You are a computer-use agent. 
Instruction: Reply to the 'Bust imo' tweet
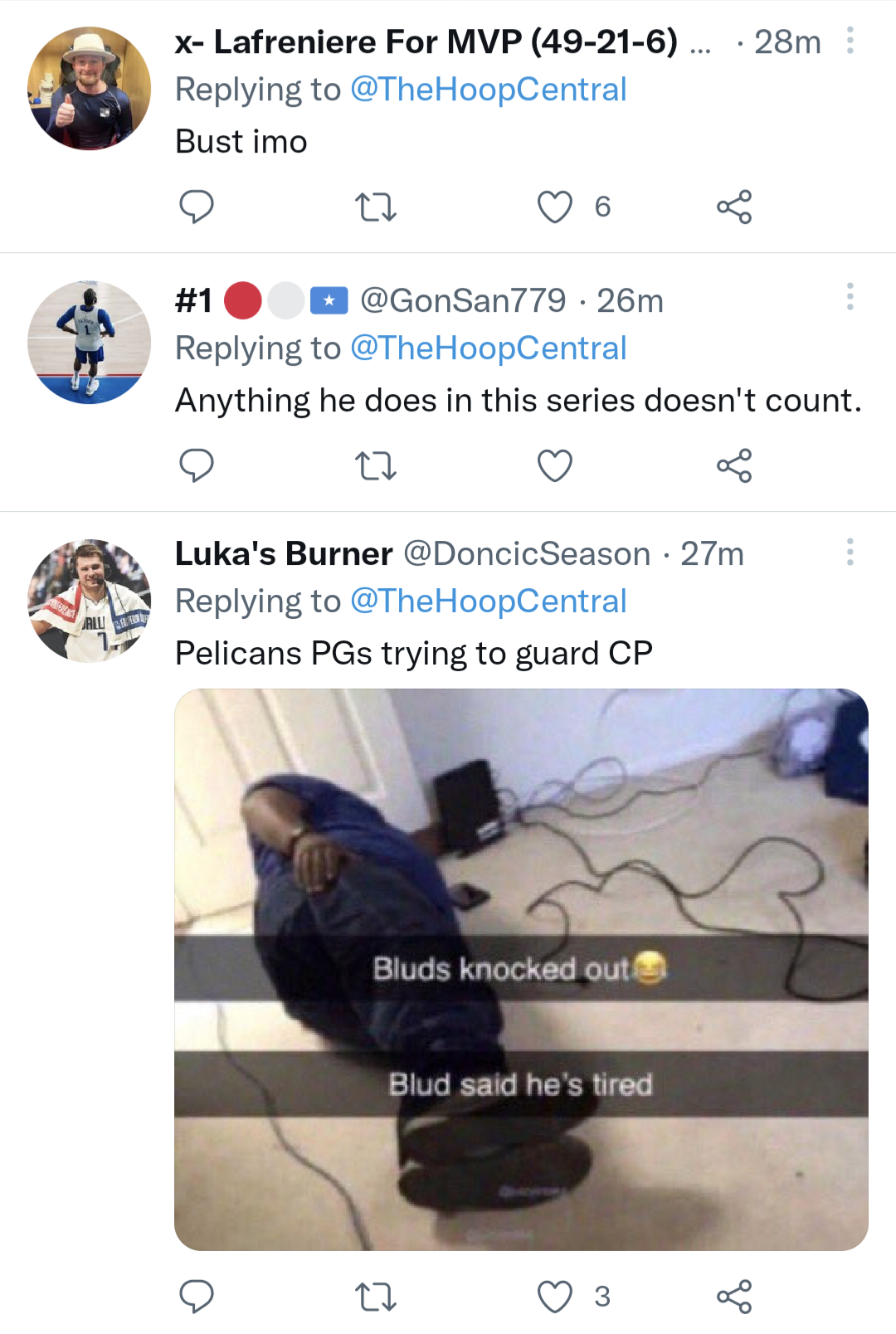(197, 207)
